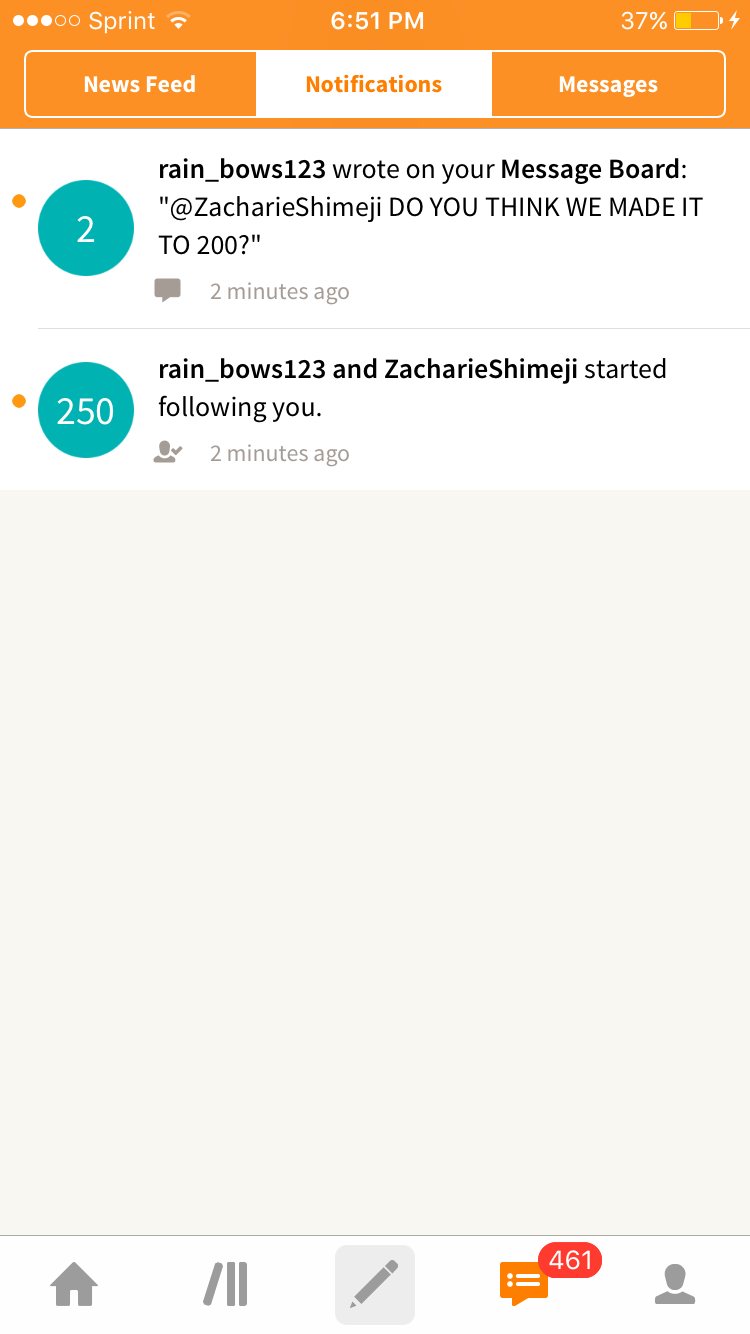Open rain_bows123's Message Board notification
750x1334 pixels.
(375, 229)
